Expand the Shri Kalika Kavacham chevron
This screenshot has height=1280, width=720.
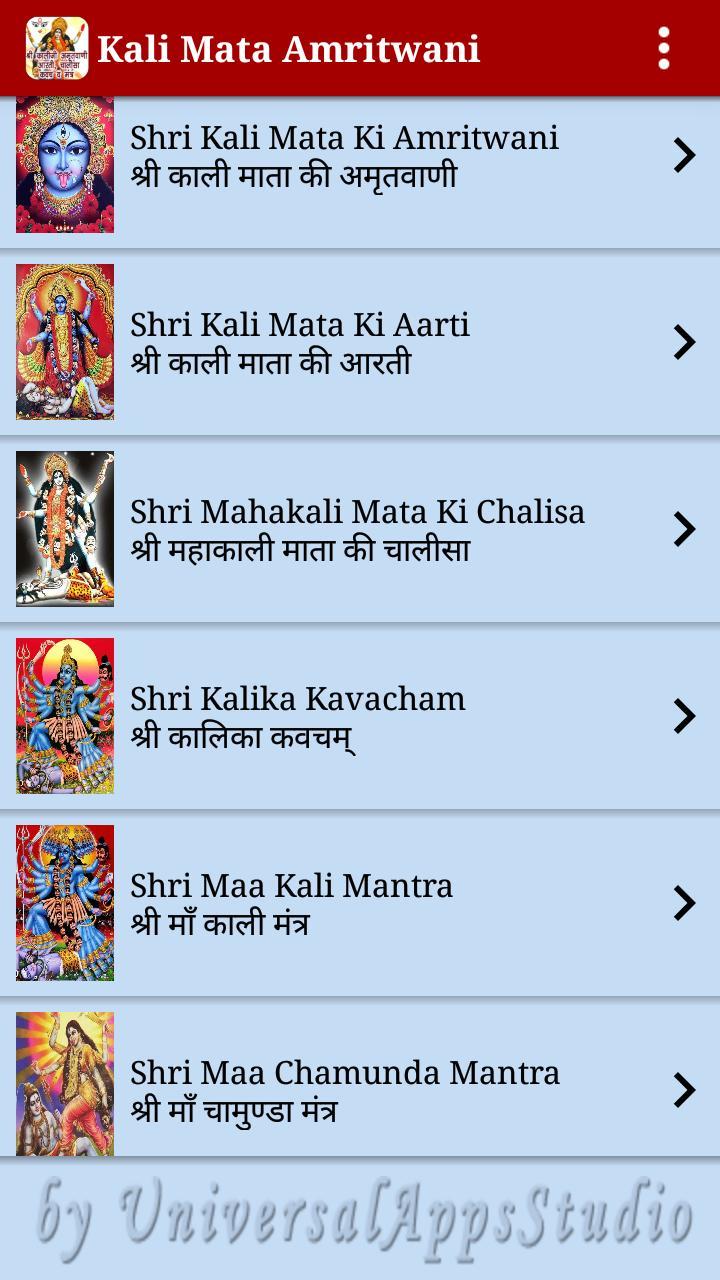684,714
